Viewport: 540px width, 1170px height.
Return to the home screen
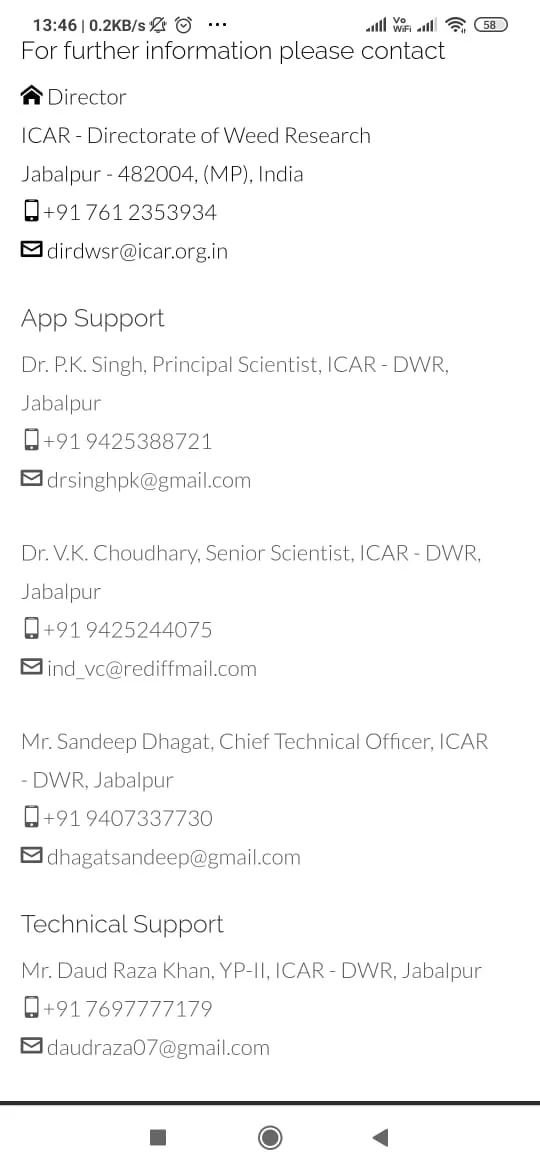(269, 1137)
